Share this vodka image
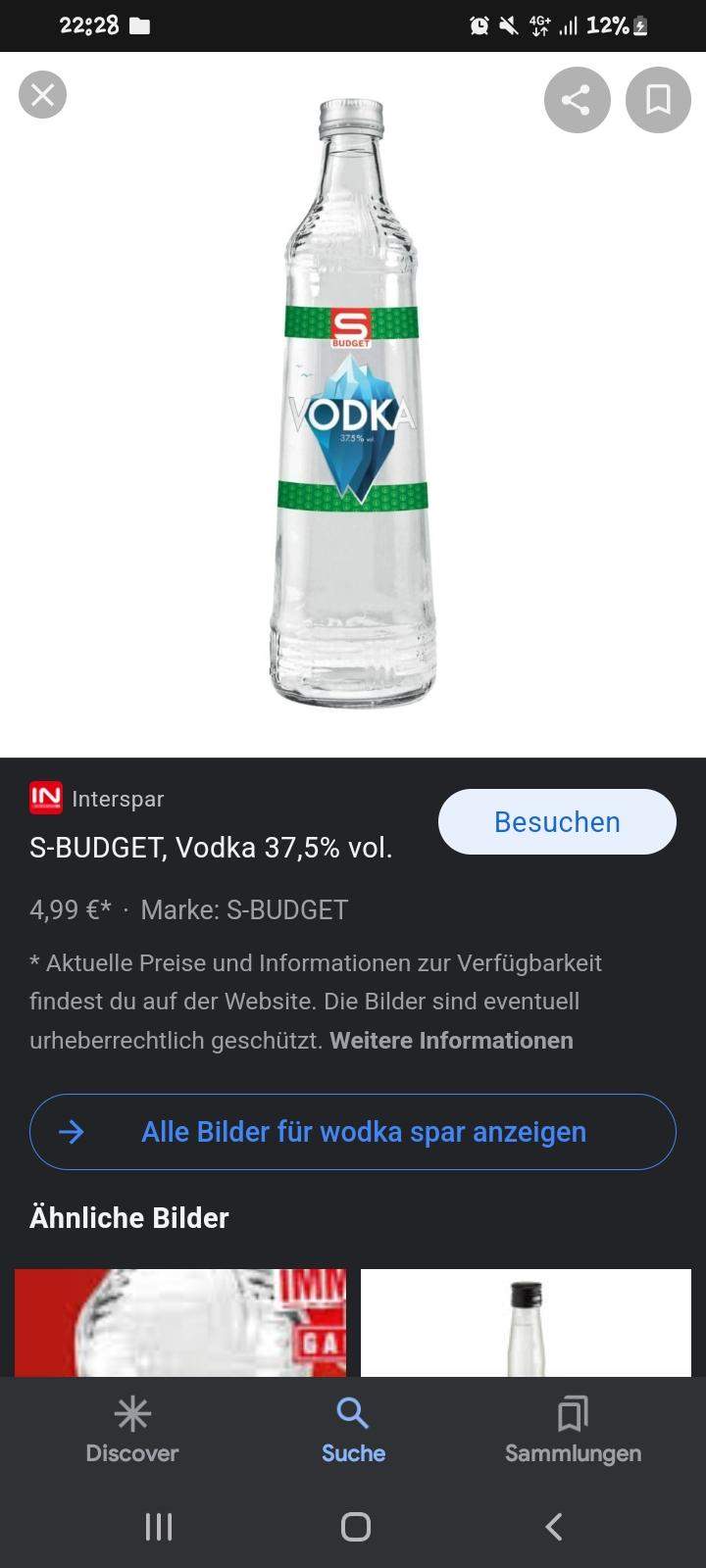The width and height of the screenshot is (706, 1568). click(577, 100)
